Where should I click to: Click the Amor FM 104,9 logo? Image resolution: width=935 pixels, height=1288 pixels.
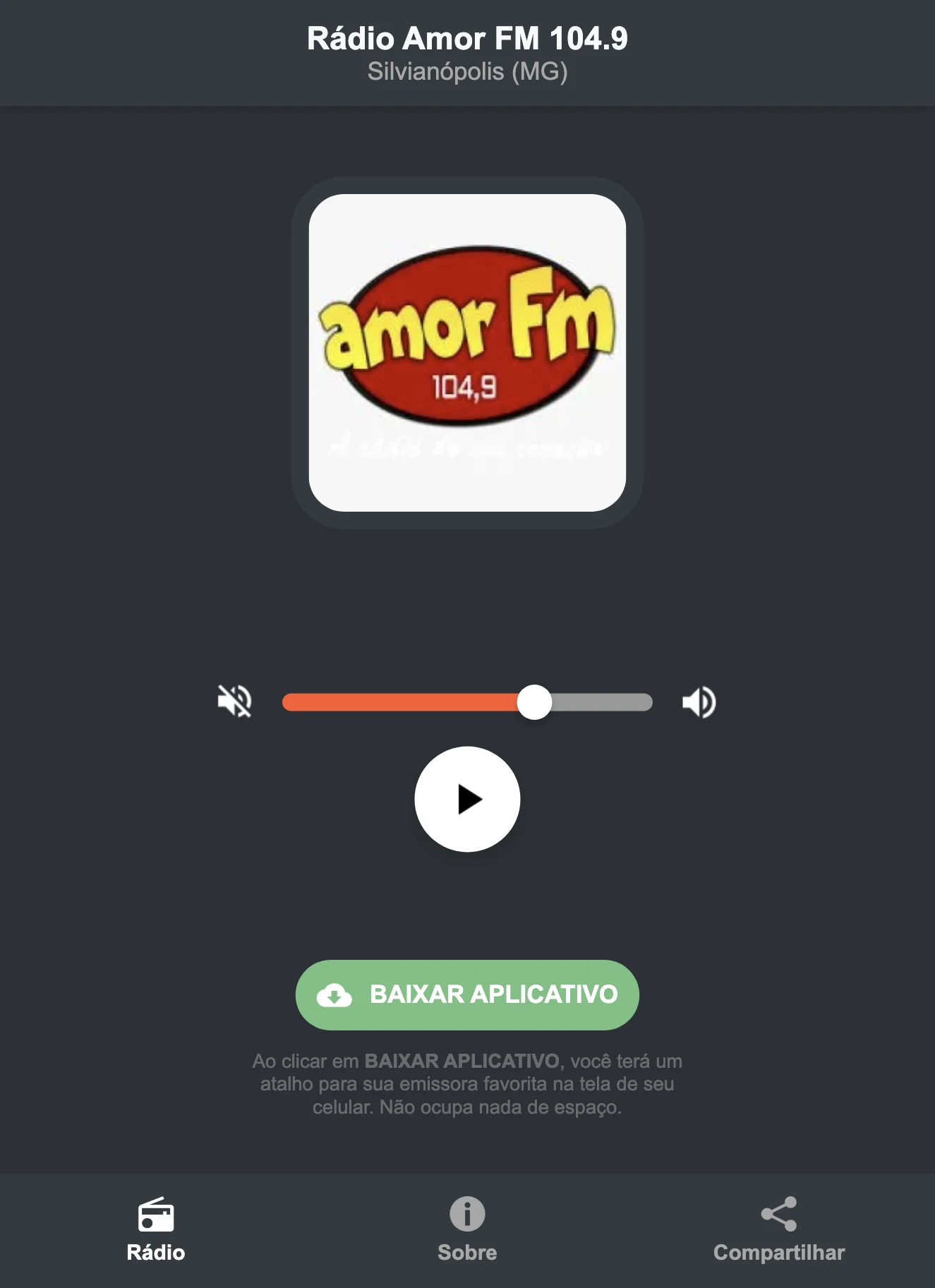point(466,351)
